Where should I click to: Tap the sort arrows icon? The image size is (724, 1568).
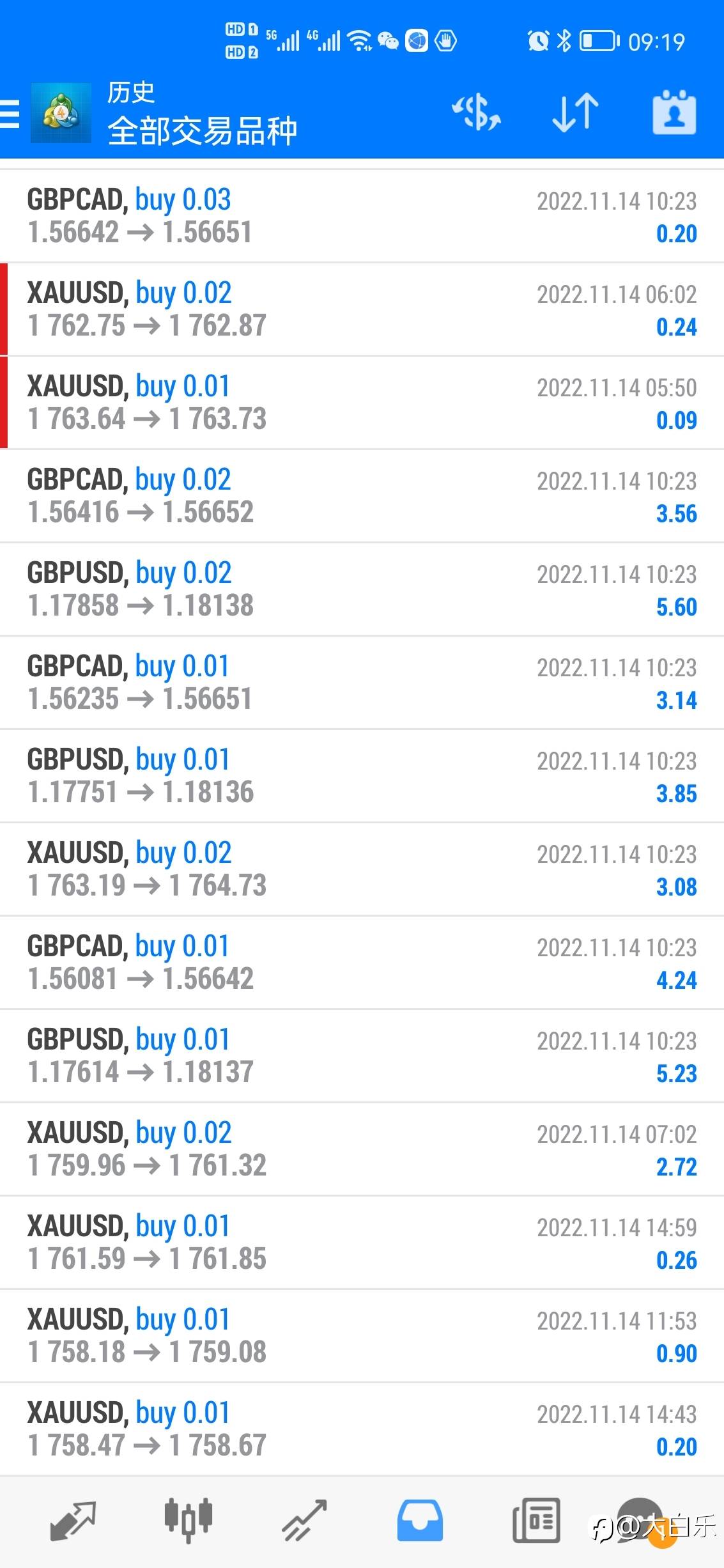(x=575, y=113)
